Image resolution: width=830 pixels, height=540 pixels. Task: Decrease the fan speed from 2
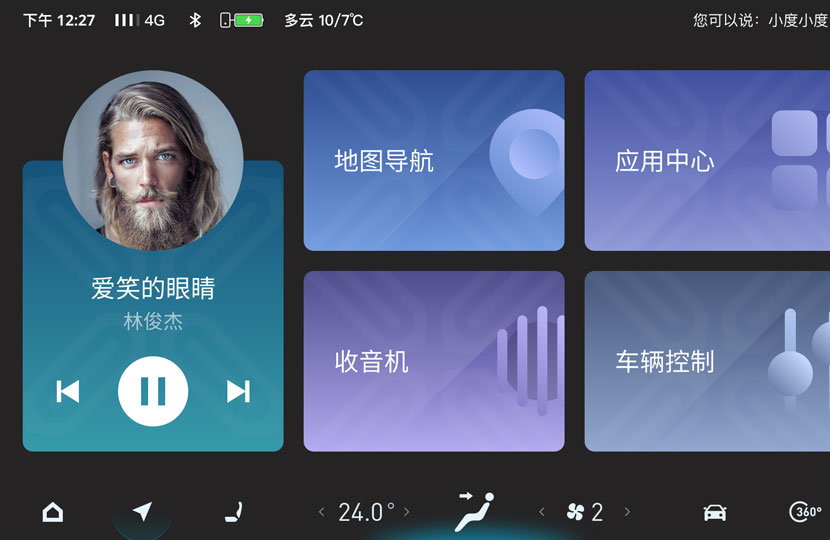tap(542, 512)
